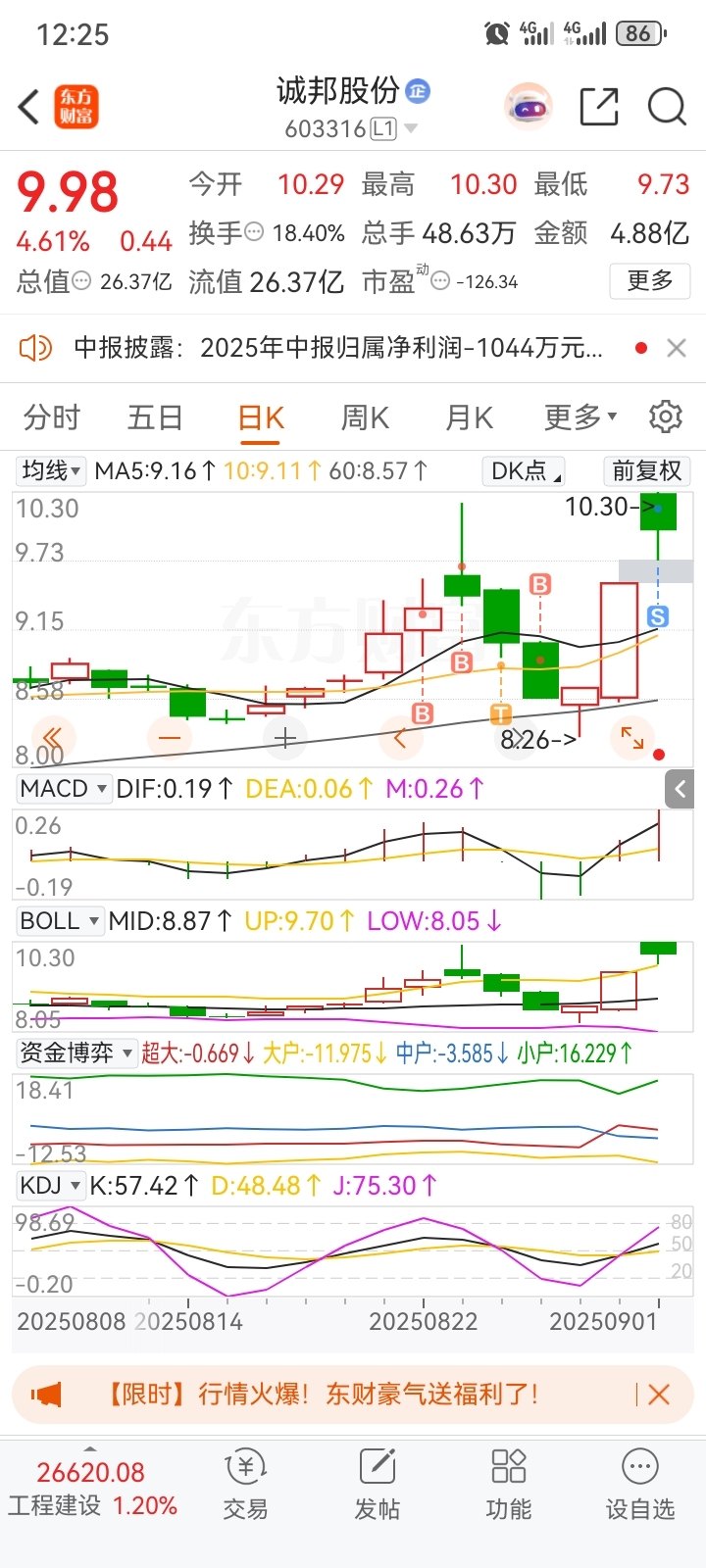Viewport: 706px width, 1568px height.
Task: Open the robot assistant avatar
Action: point(529,107)
